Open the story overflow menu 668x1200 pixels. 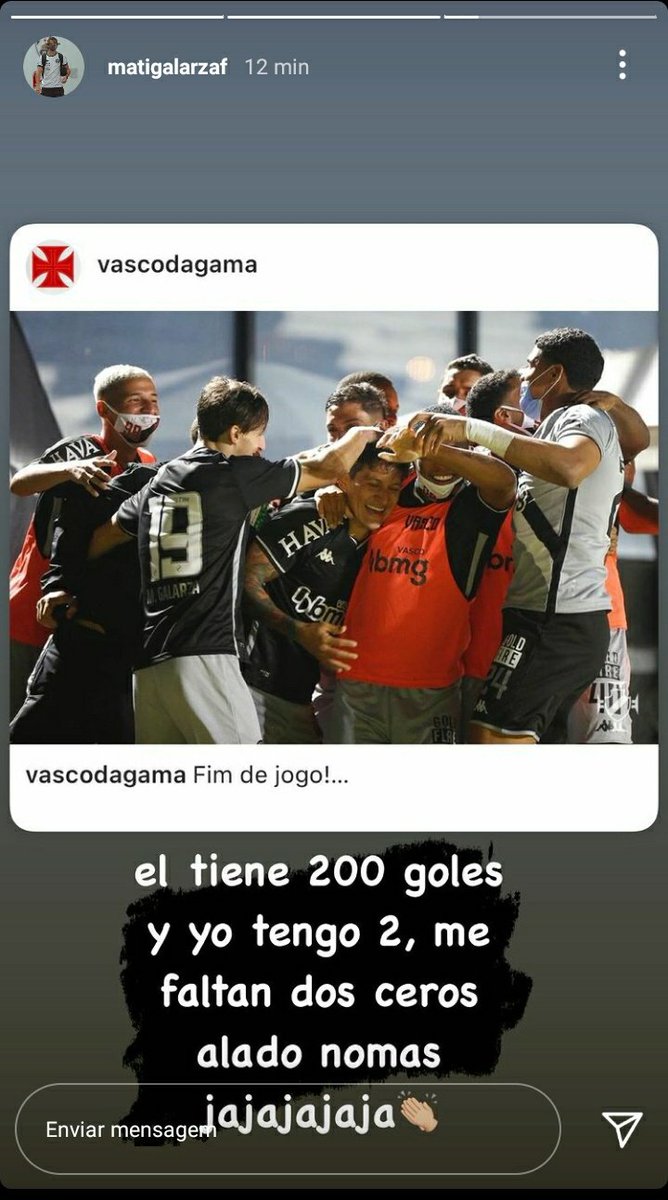[x=622, y=66]
